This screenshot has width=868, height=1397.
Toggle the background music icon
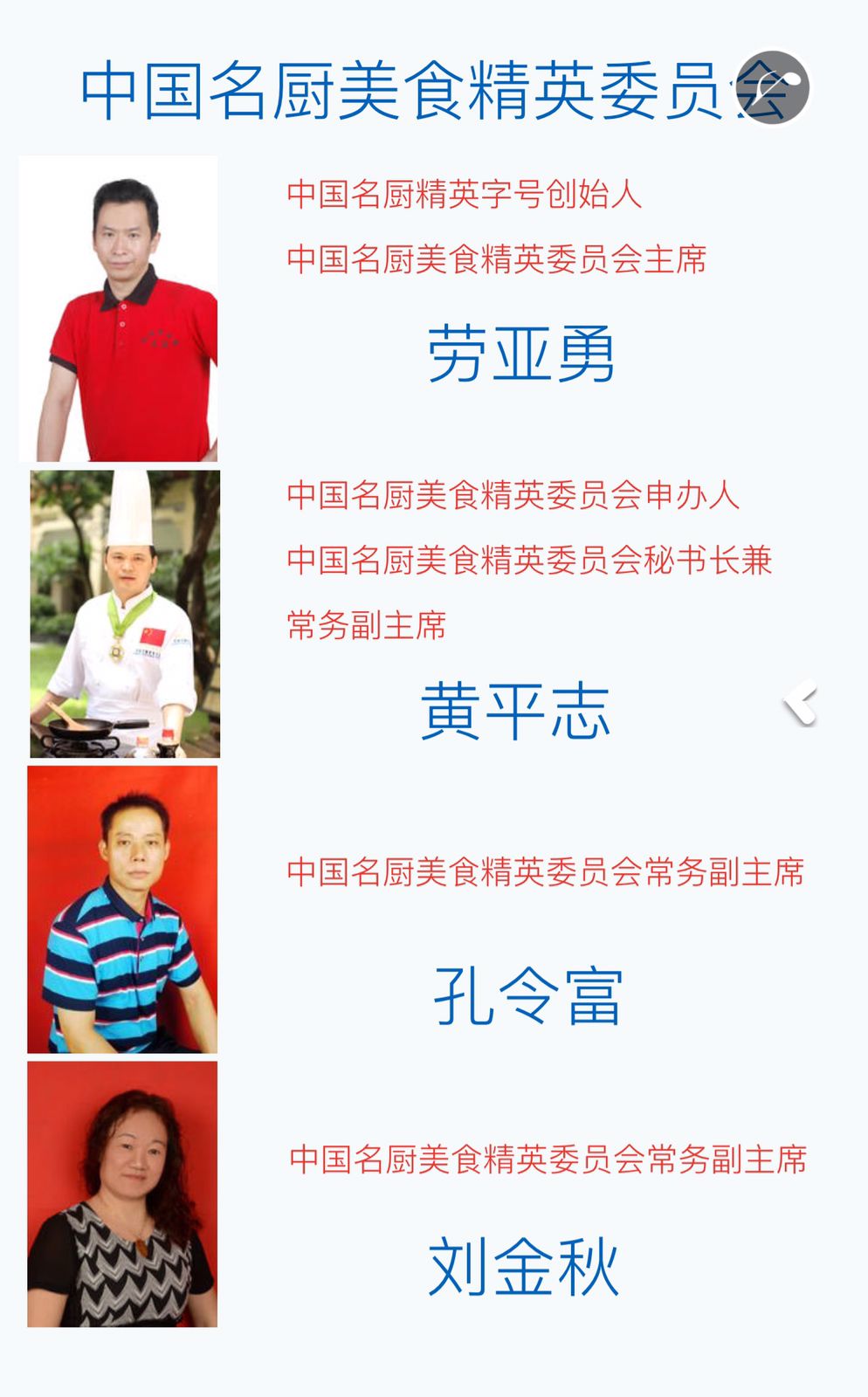click(x=772, y=87)
